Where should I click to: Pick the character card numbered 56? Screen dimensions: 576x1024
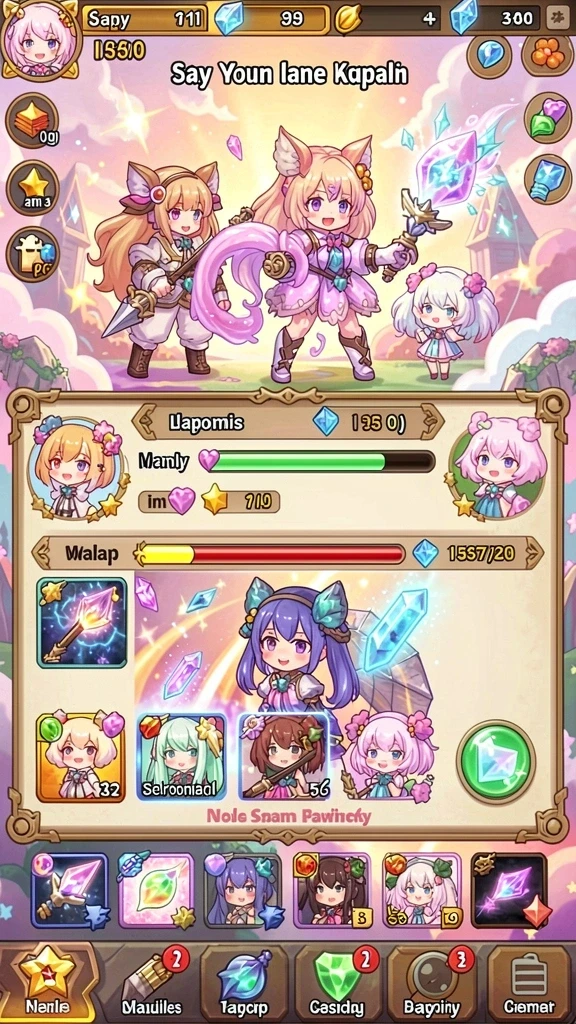[283, 757]
